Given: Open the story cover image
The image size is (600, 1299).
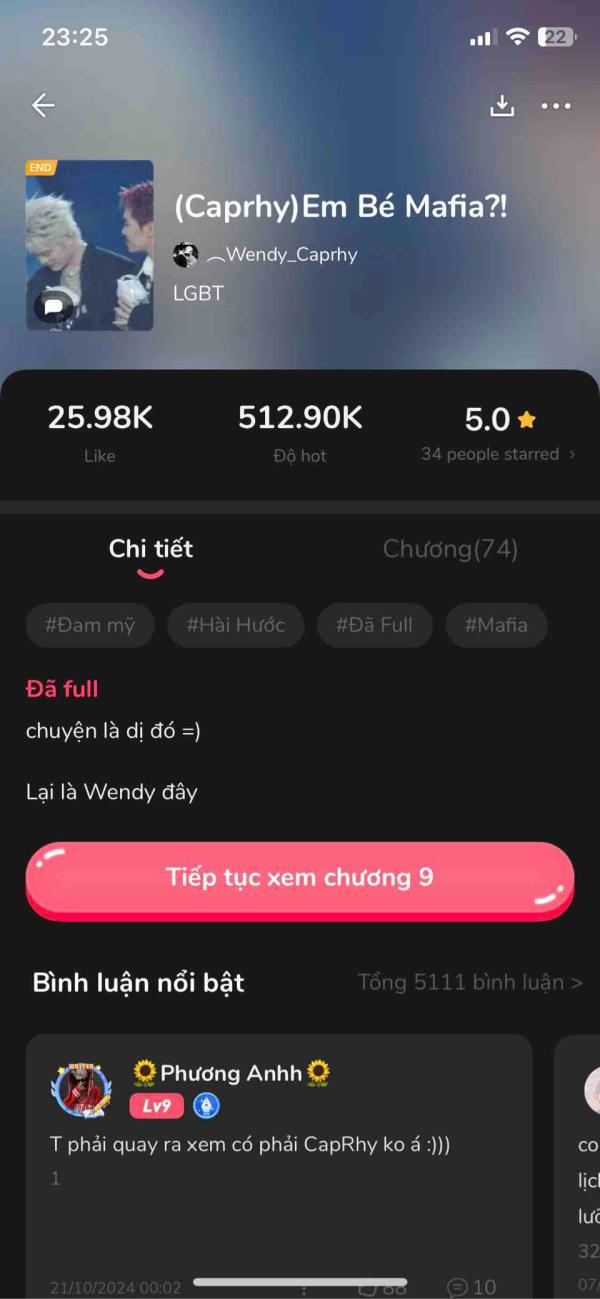Looking at the screenshot, I should pos(90,245).
